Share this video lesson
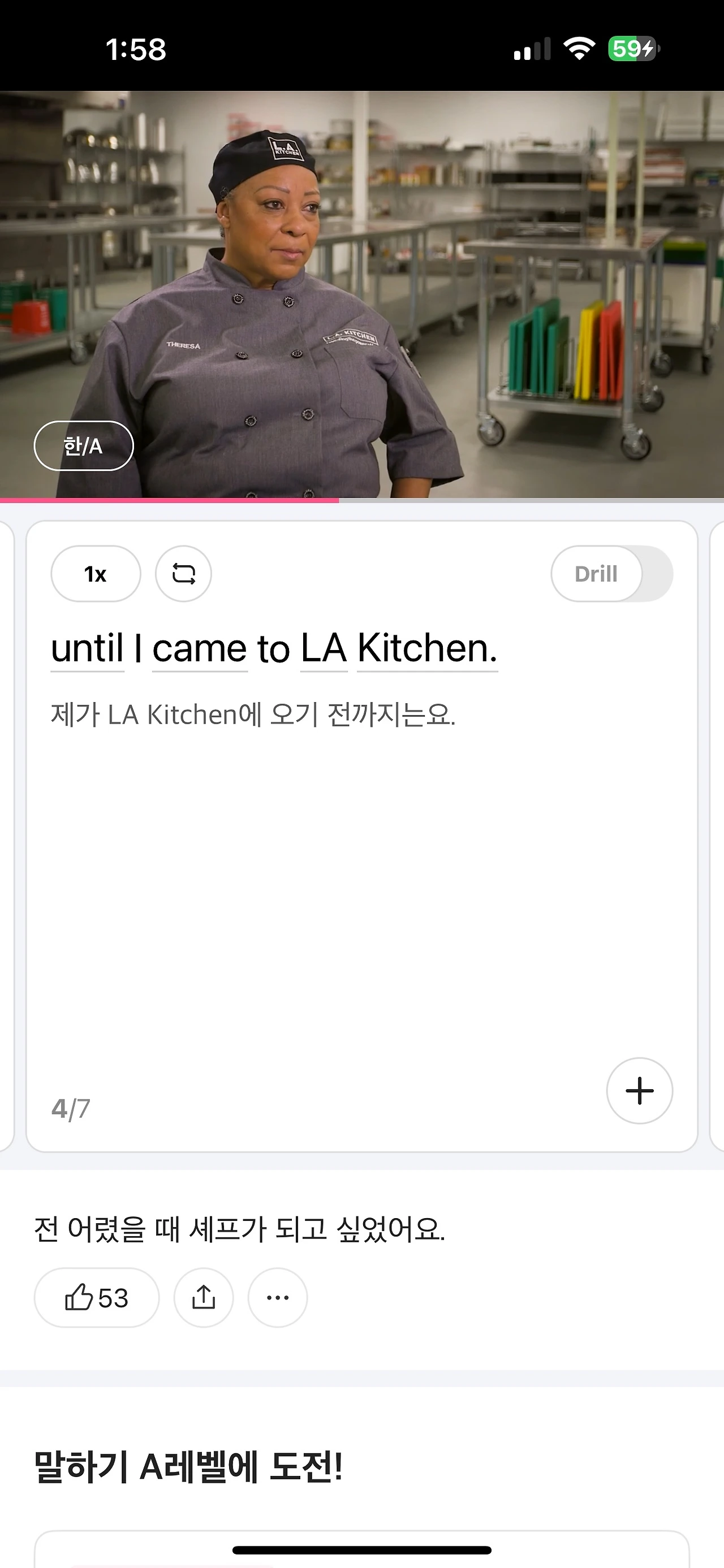The width and height of the screenshot is (724, 1568). [x=204, y=1297]
